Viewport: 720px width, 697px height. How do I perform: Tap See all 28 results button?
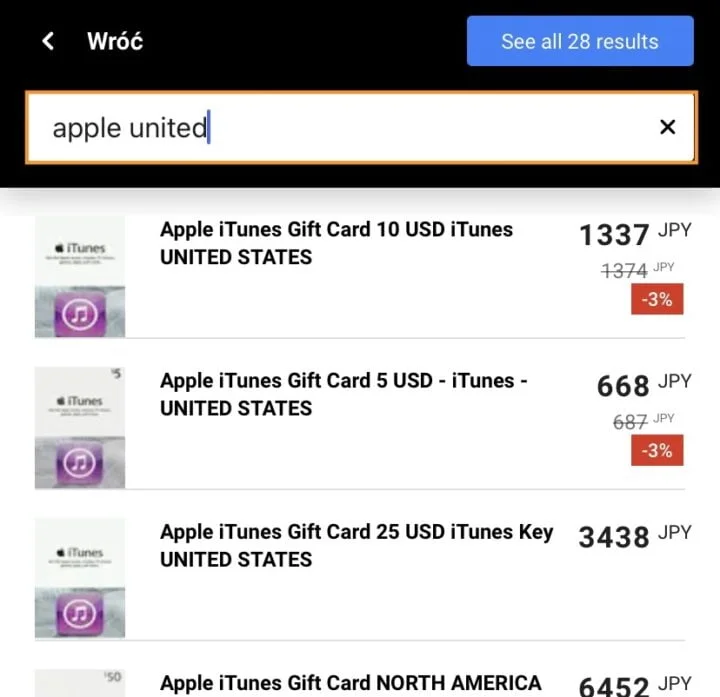coord(580,41)
